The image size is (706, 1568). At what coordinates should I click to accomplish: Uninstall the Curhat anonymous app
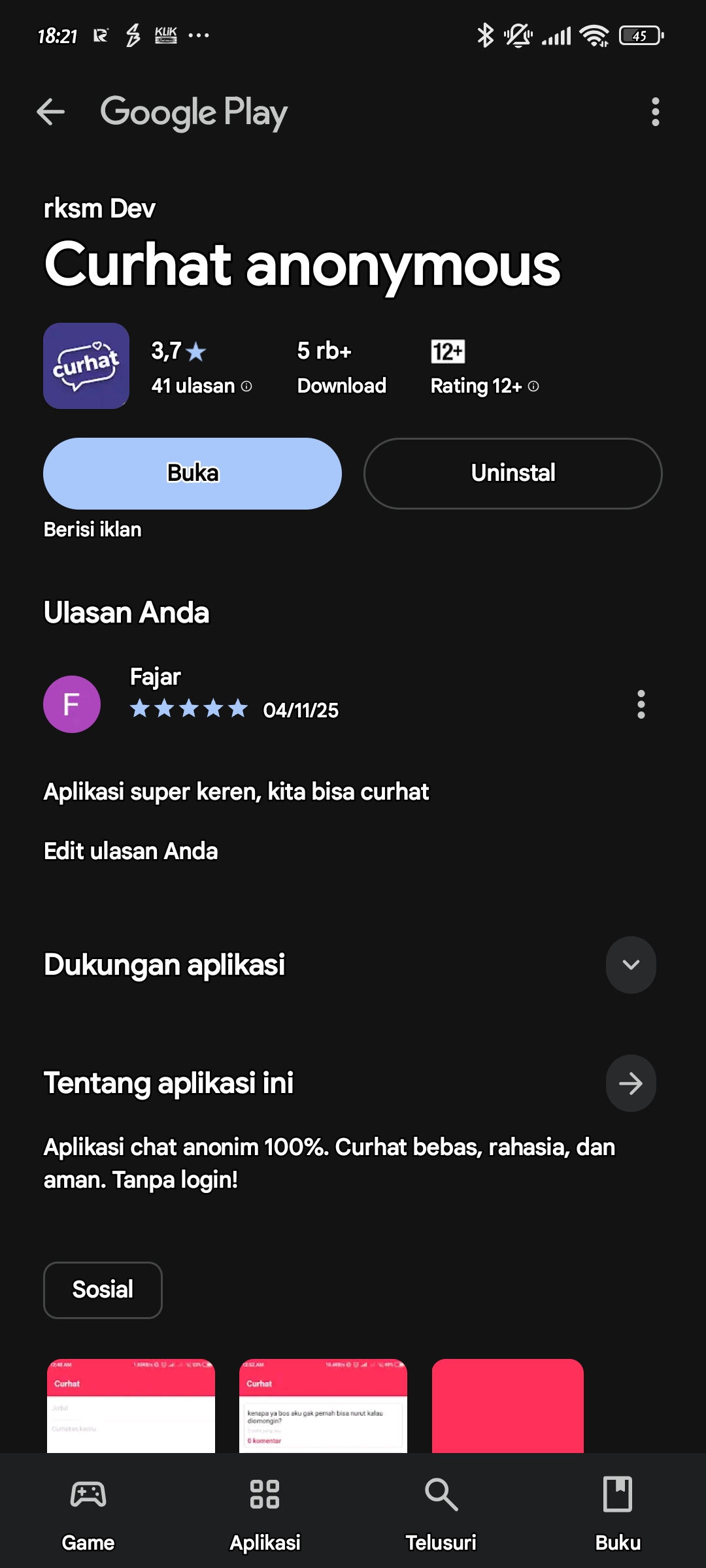(513, 473)
